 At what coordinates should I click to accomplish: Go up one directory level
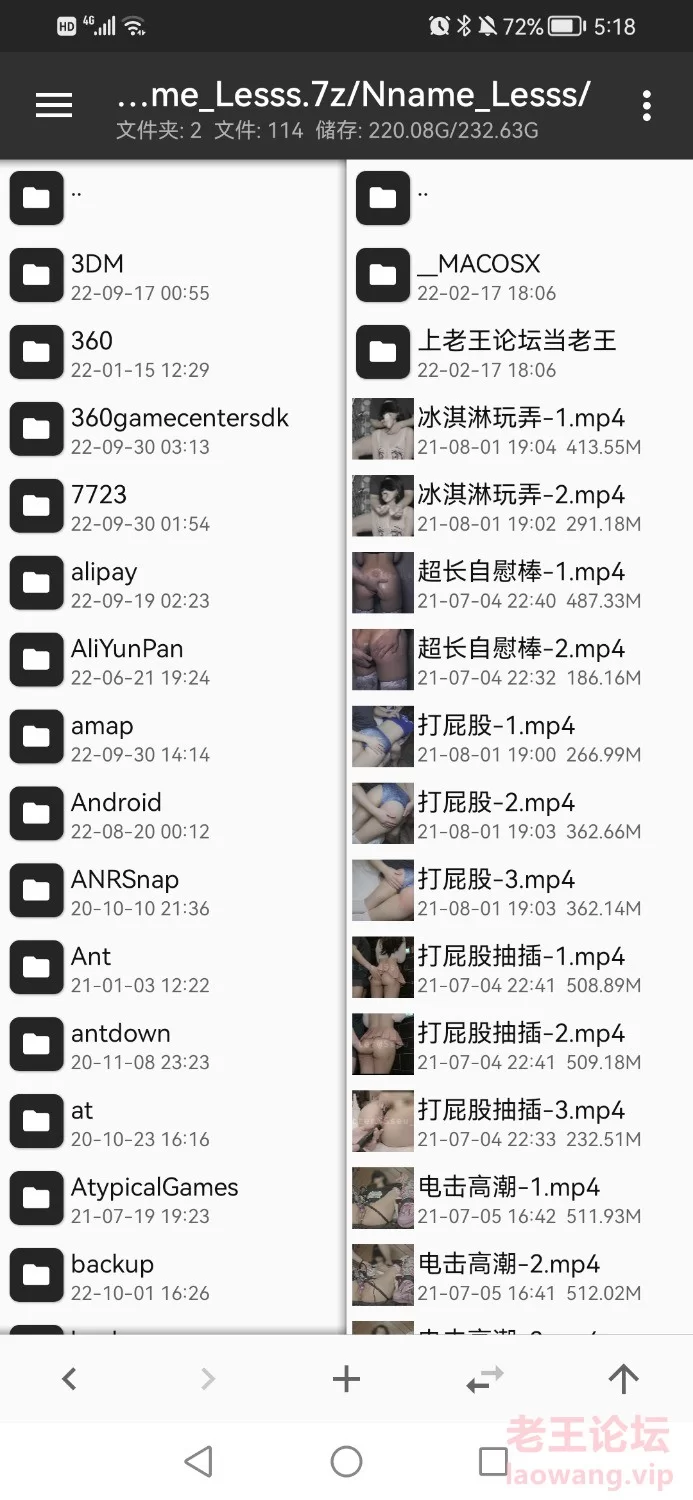click(x=623, y=1380)
